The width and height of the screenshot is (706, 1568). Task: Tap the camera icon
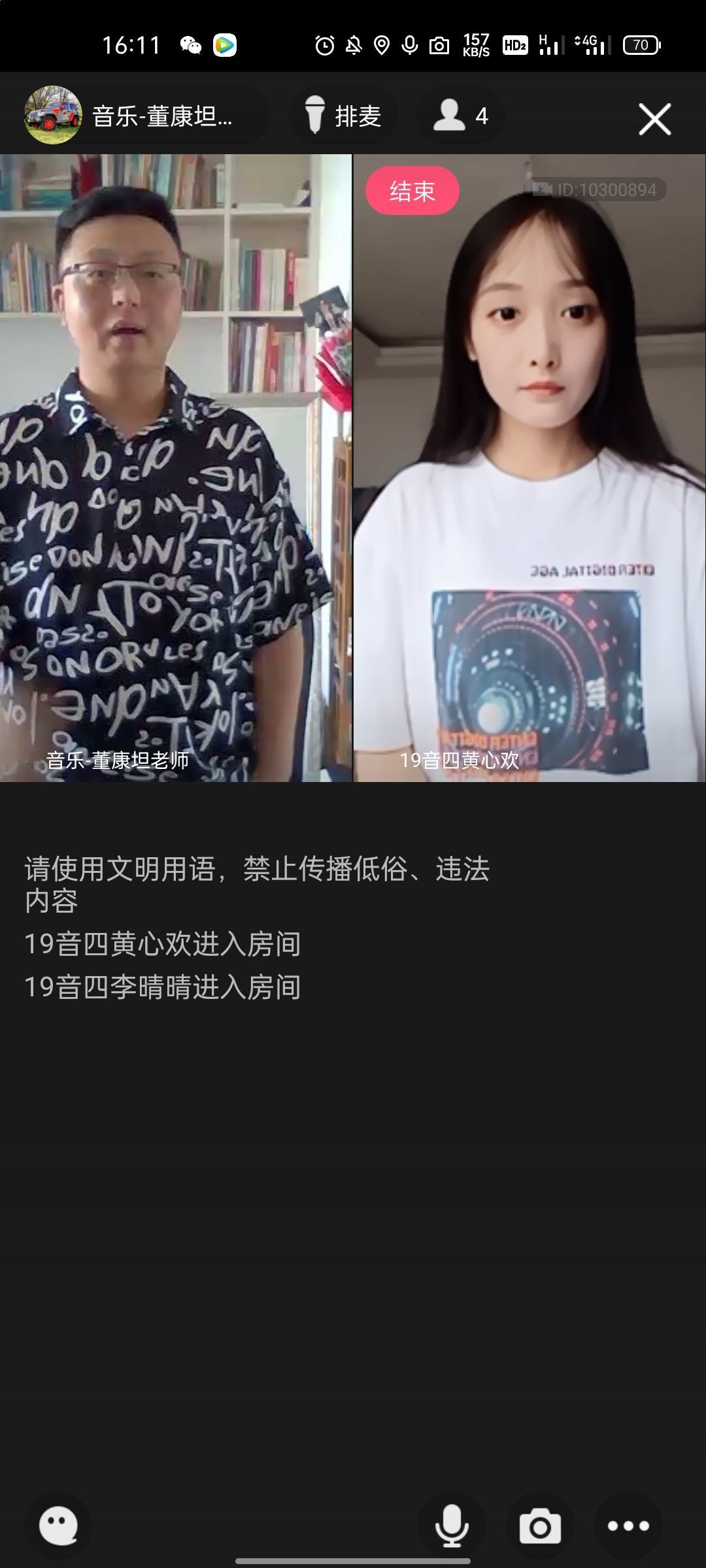coord(540,1526)
